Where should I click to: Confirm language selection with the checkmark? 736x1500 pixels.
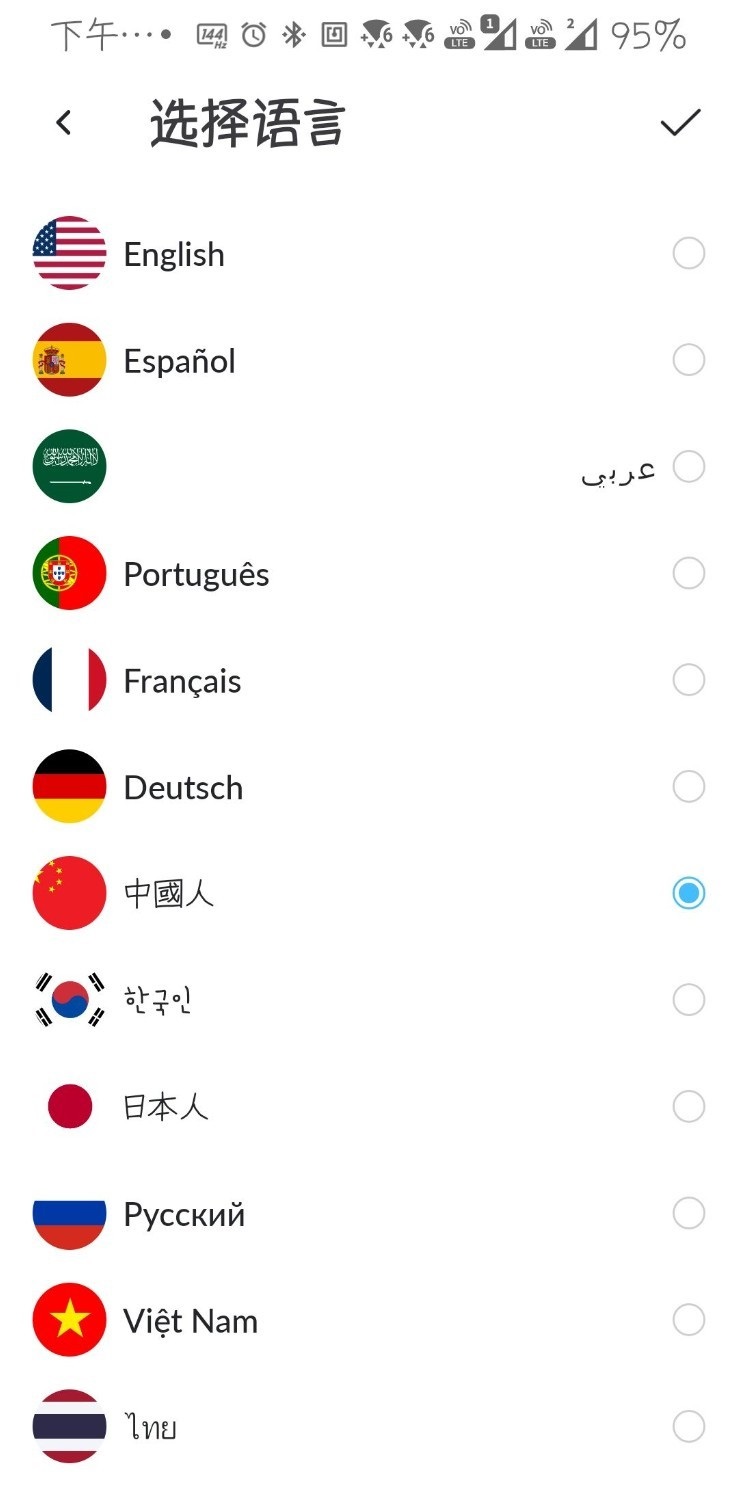[x=680, y=123]
